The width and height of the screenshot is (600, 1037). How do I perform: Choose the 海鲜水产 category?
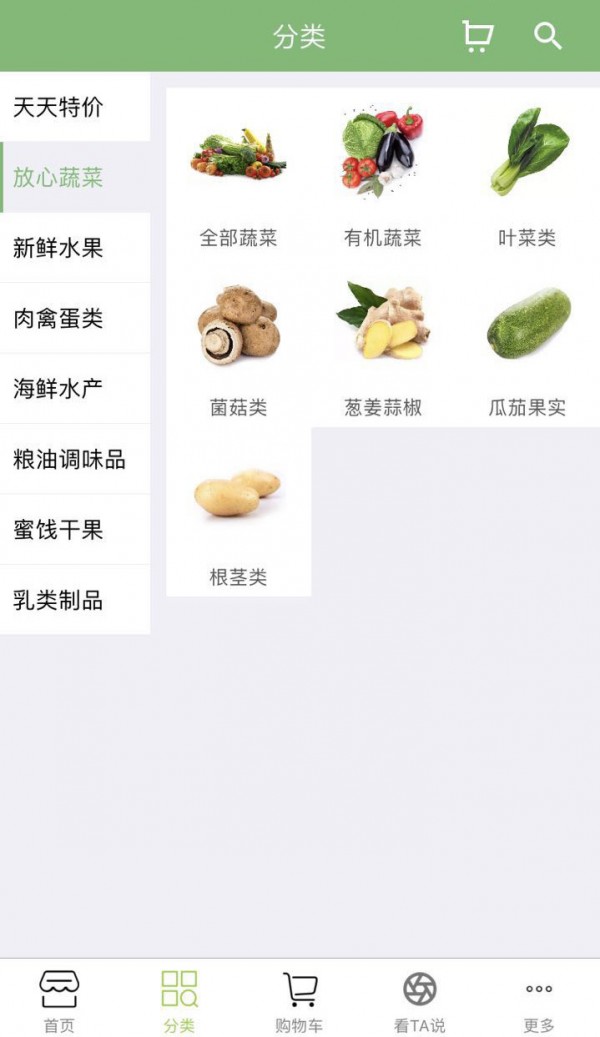pos(75,389)
